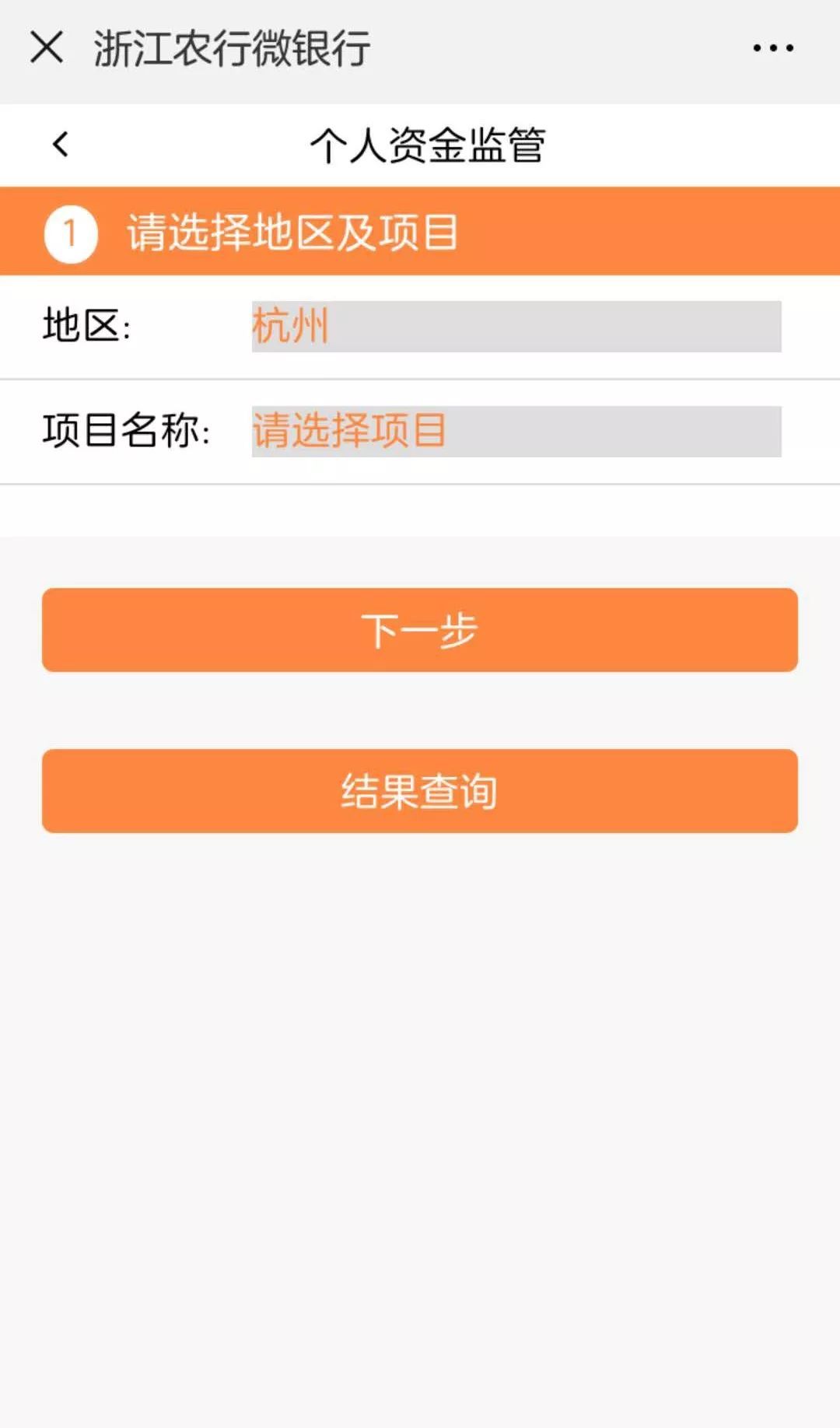840x1428 pixels.
Task: Tap the 下一步 button
Action: click(x=420, y=630)
